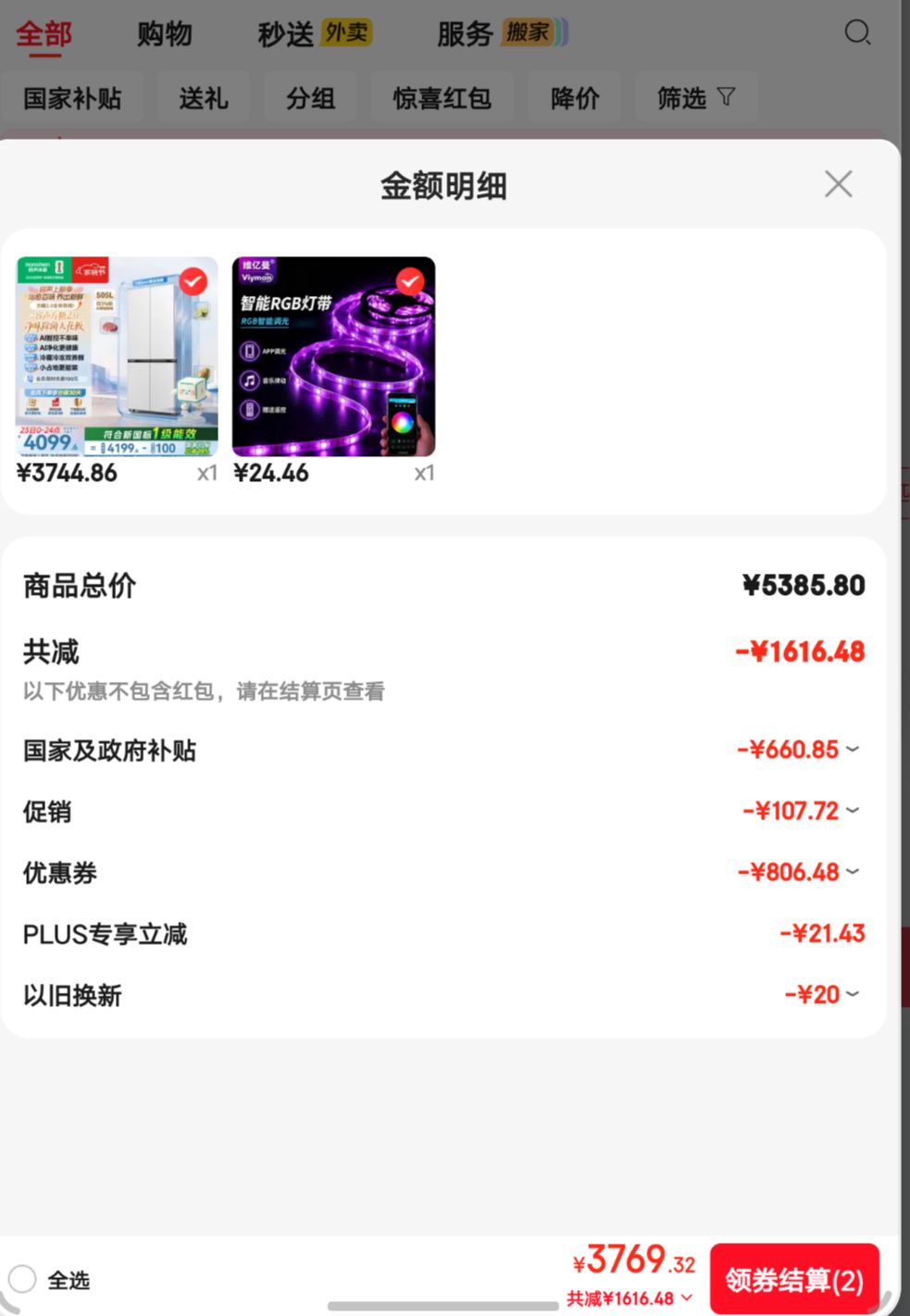Filter by 降价
This screenshot has width=910, height=1316.
pyautogui.click(x=575, y=97)
